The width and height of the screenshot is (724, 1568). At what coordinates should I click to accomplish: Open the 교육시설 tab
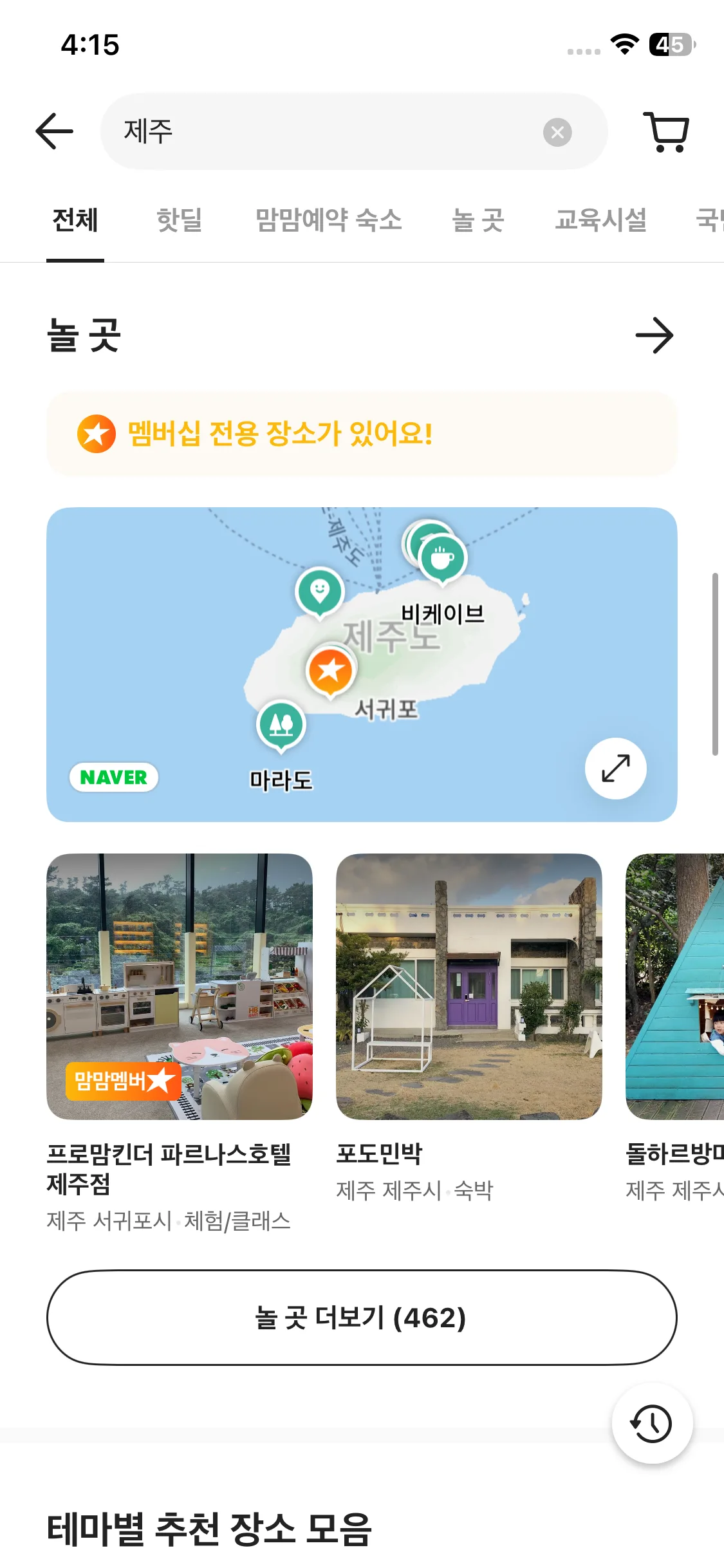point(601,220)
